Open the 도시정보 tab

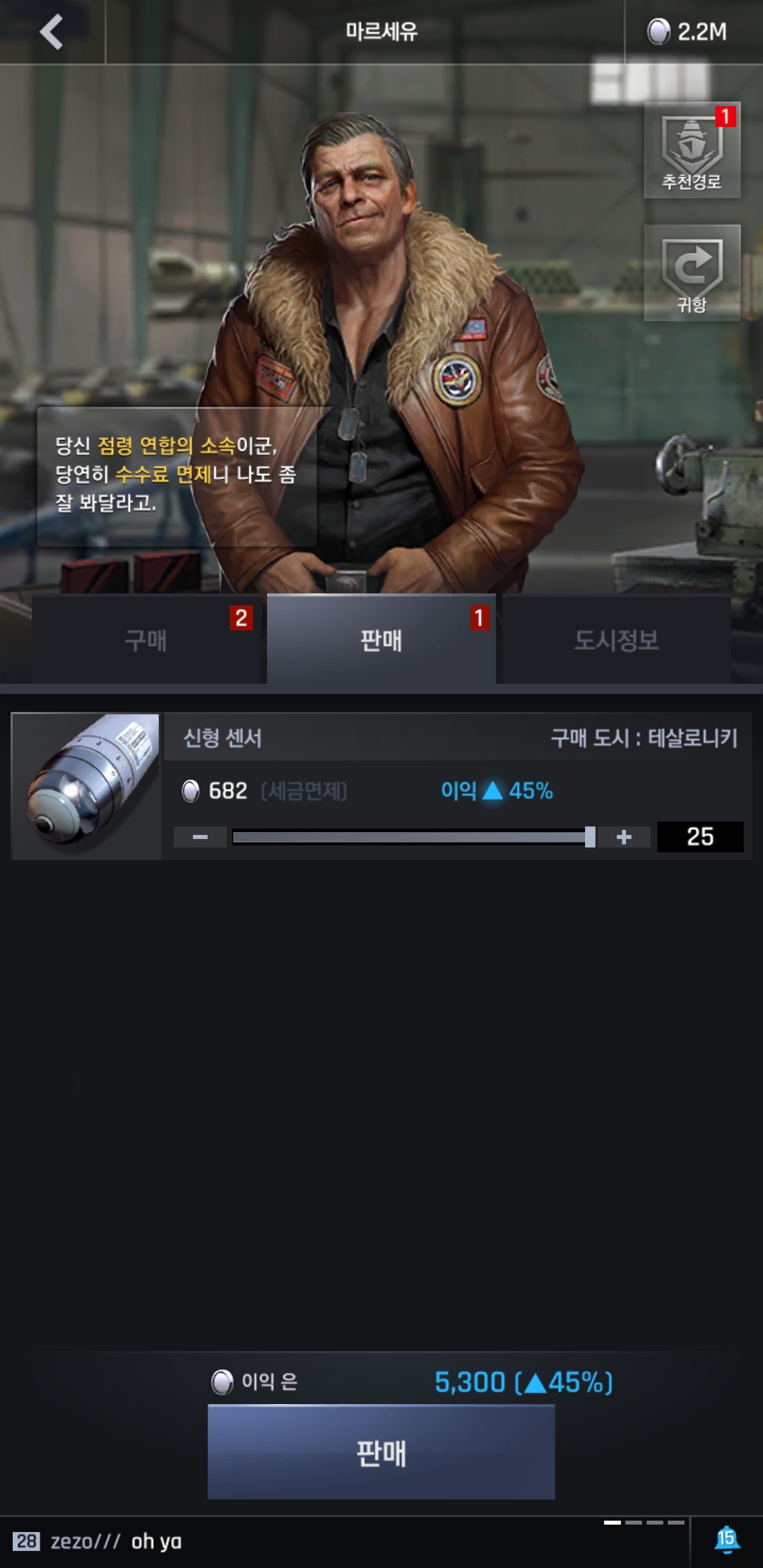point(616,640)
